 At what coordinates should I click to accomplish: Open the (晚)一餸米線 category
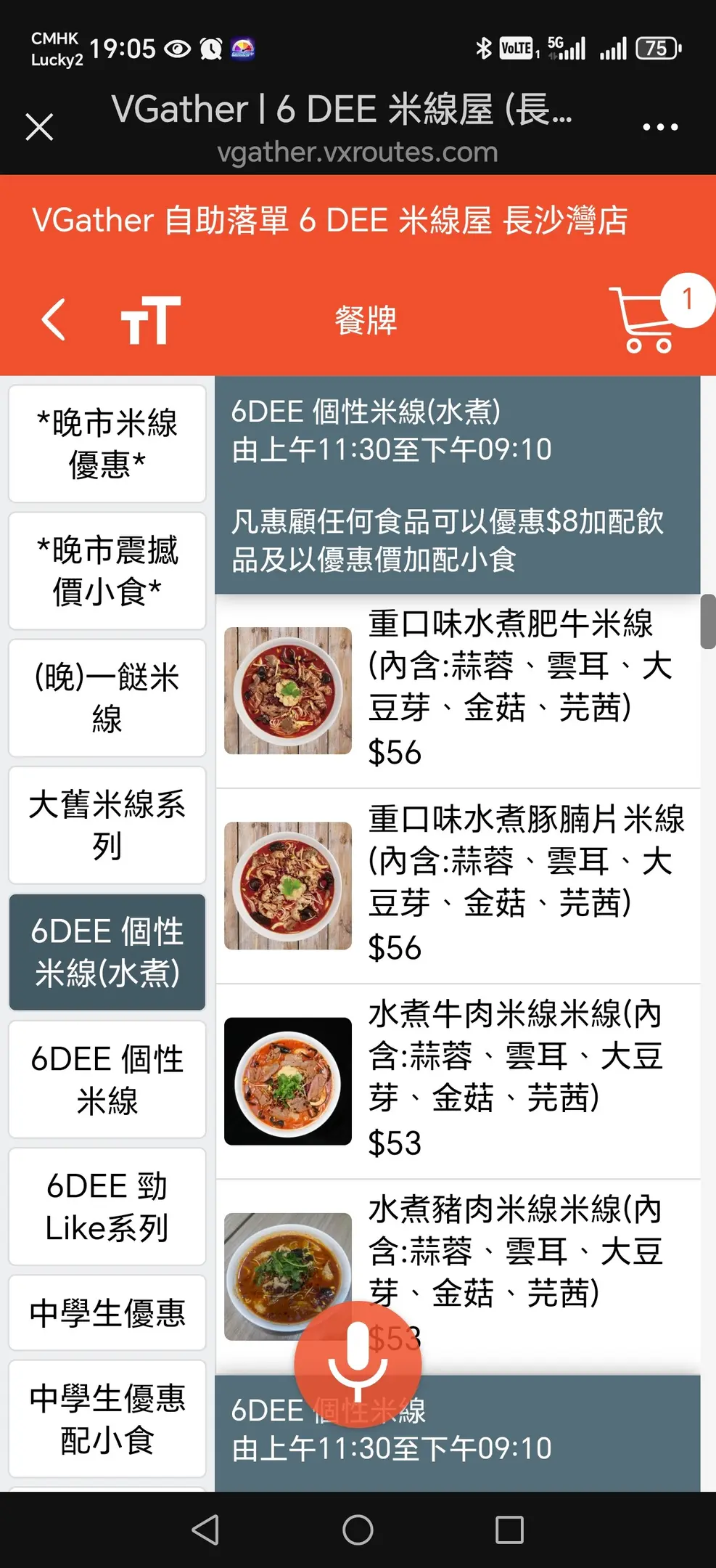(x=107, y=698)
